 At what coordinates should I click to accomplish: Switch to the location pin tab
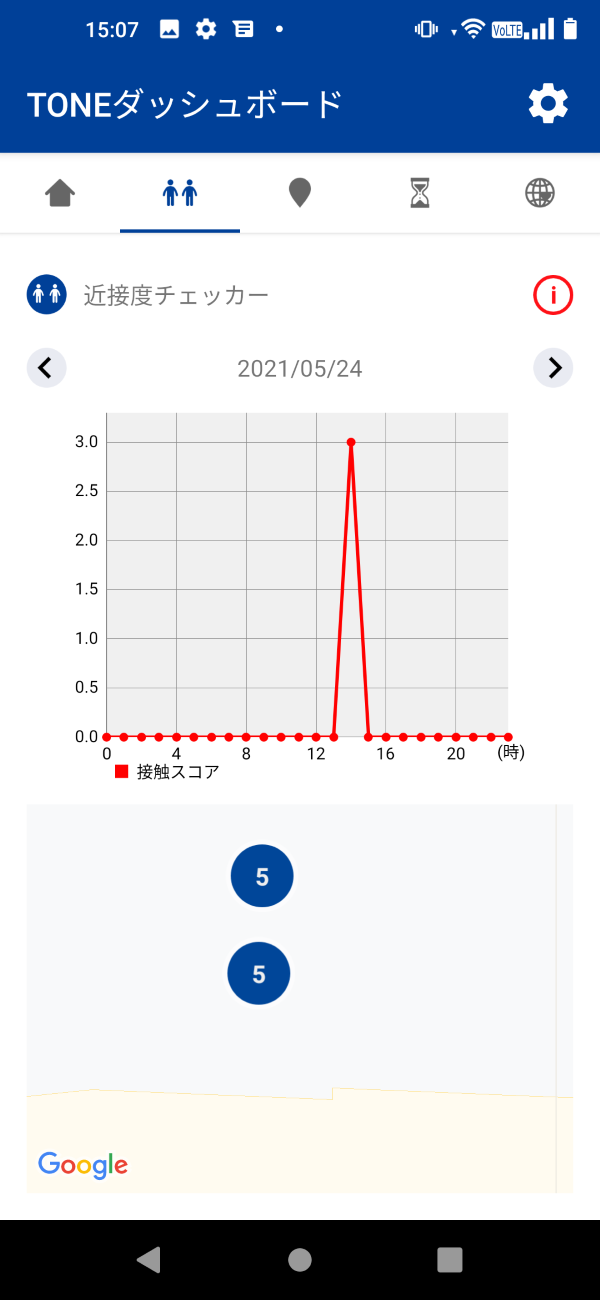tap(299, 193)
